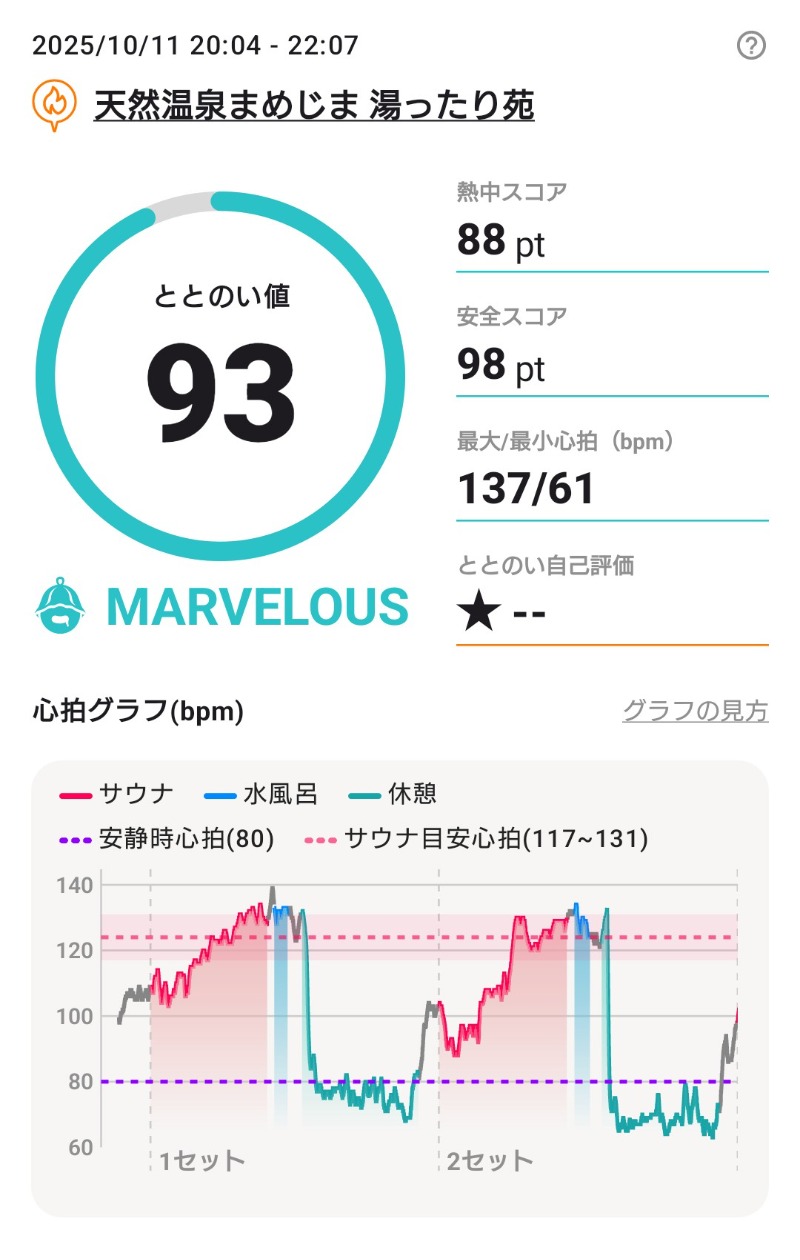Open the 天然温泉まめじま 湯ったり苑 facility link
The image size is (800, 1260).
point(314,104)
